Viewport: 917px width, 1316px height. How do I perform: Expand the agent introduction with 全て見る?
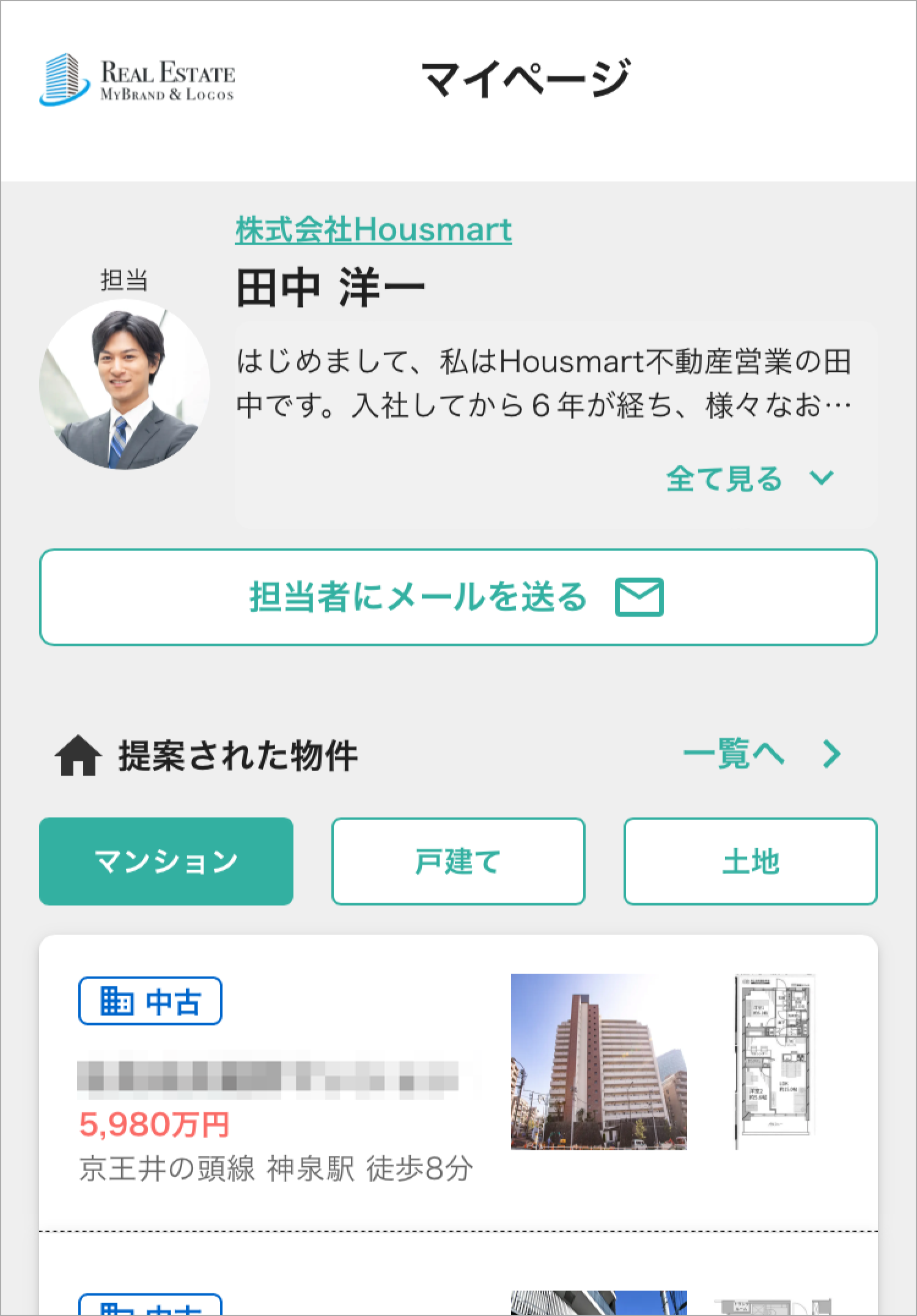tap(748, 479)
